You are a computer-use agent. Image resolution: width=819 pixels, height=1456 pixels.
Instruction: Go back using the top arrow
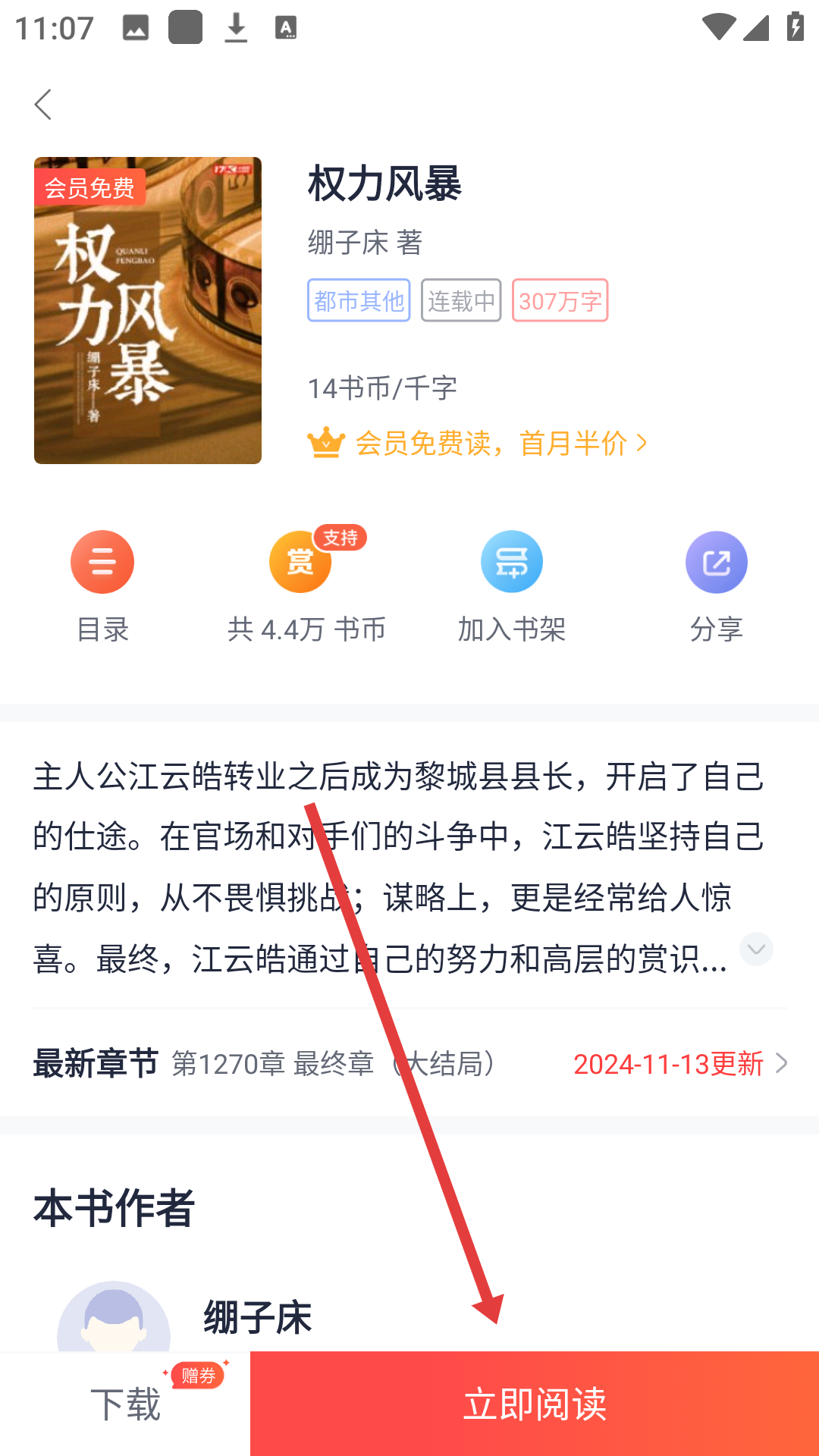[x=43, y=105]
